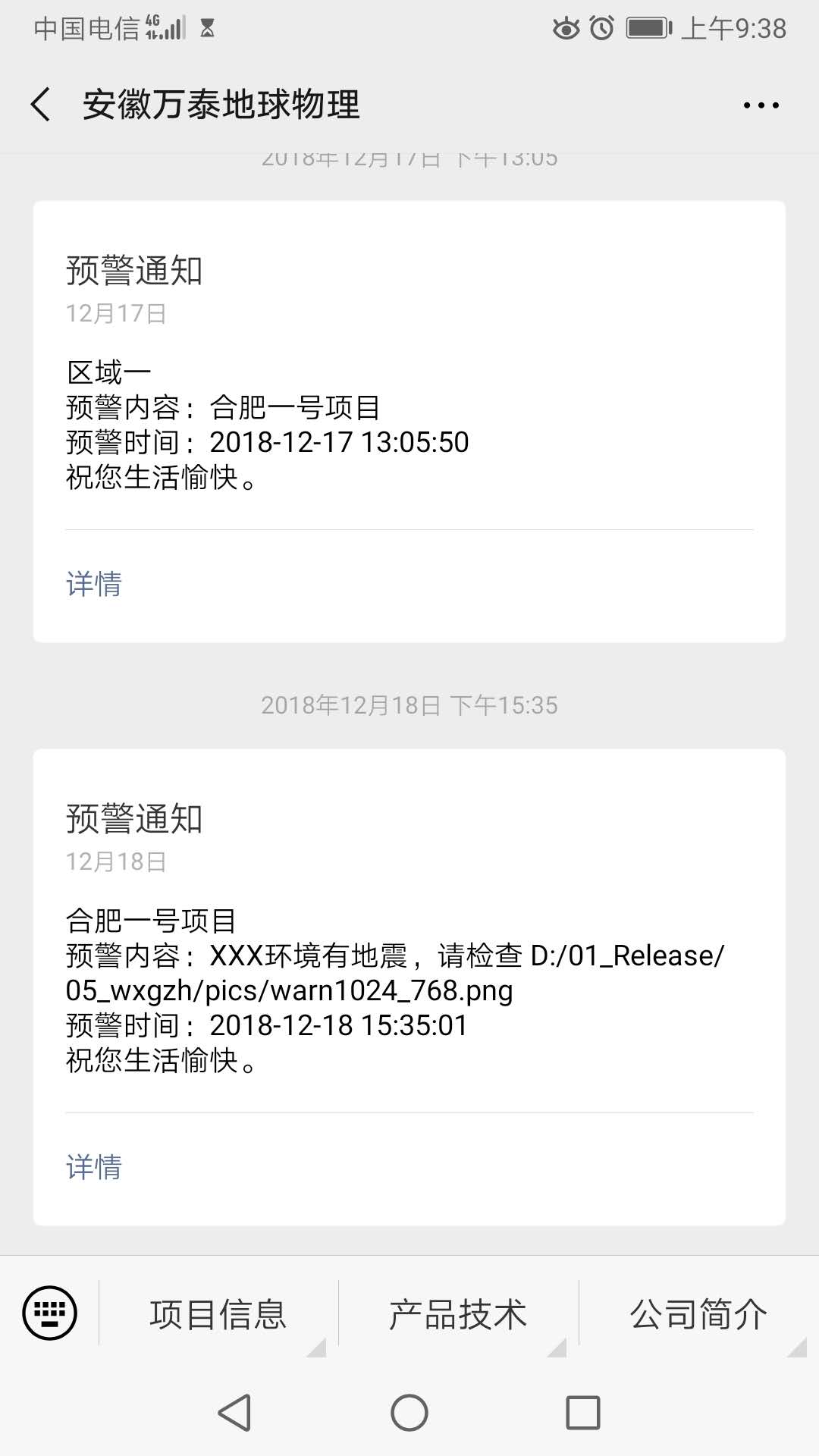
Task: Open 详情 for the 12月17日 alert
Action: pos(94,584)
